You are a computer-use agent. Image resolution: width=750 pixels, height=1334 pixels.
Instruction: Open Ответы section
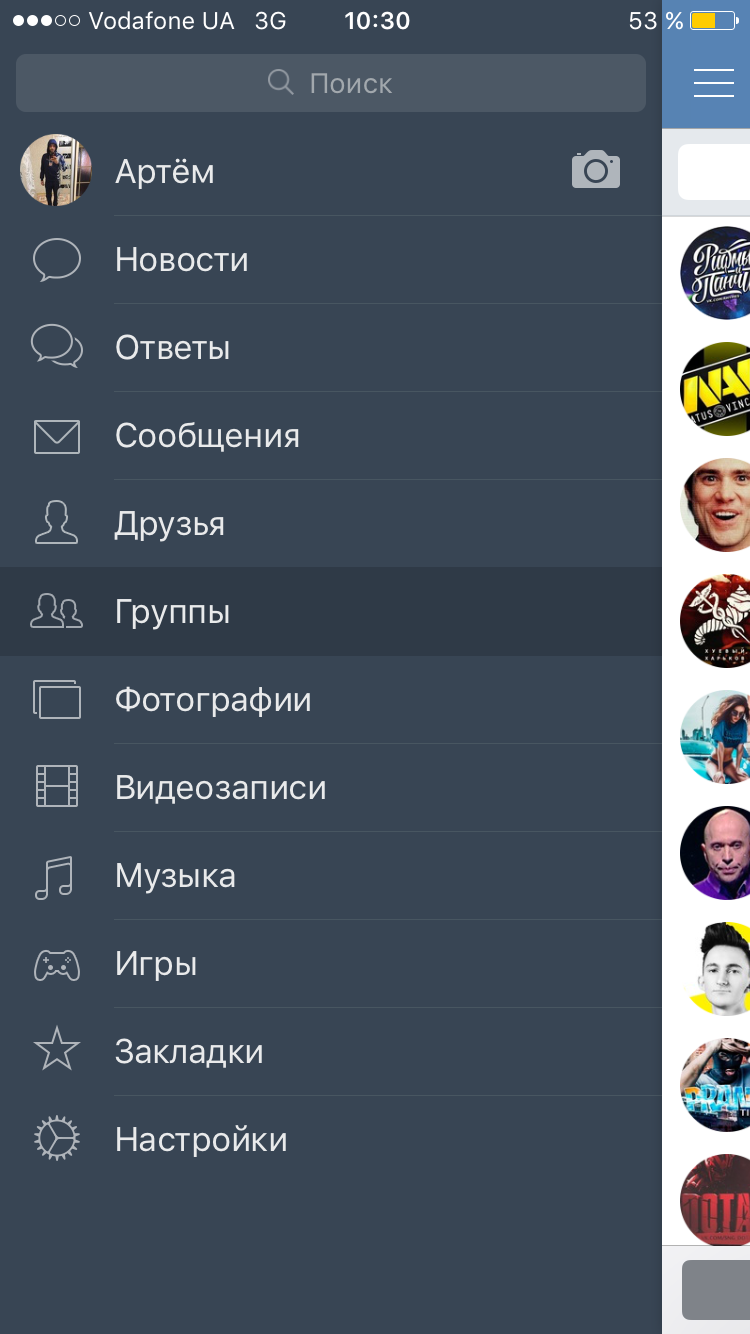pyautogui.click(x=173, y=348)
